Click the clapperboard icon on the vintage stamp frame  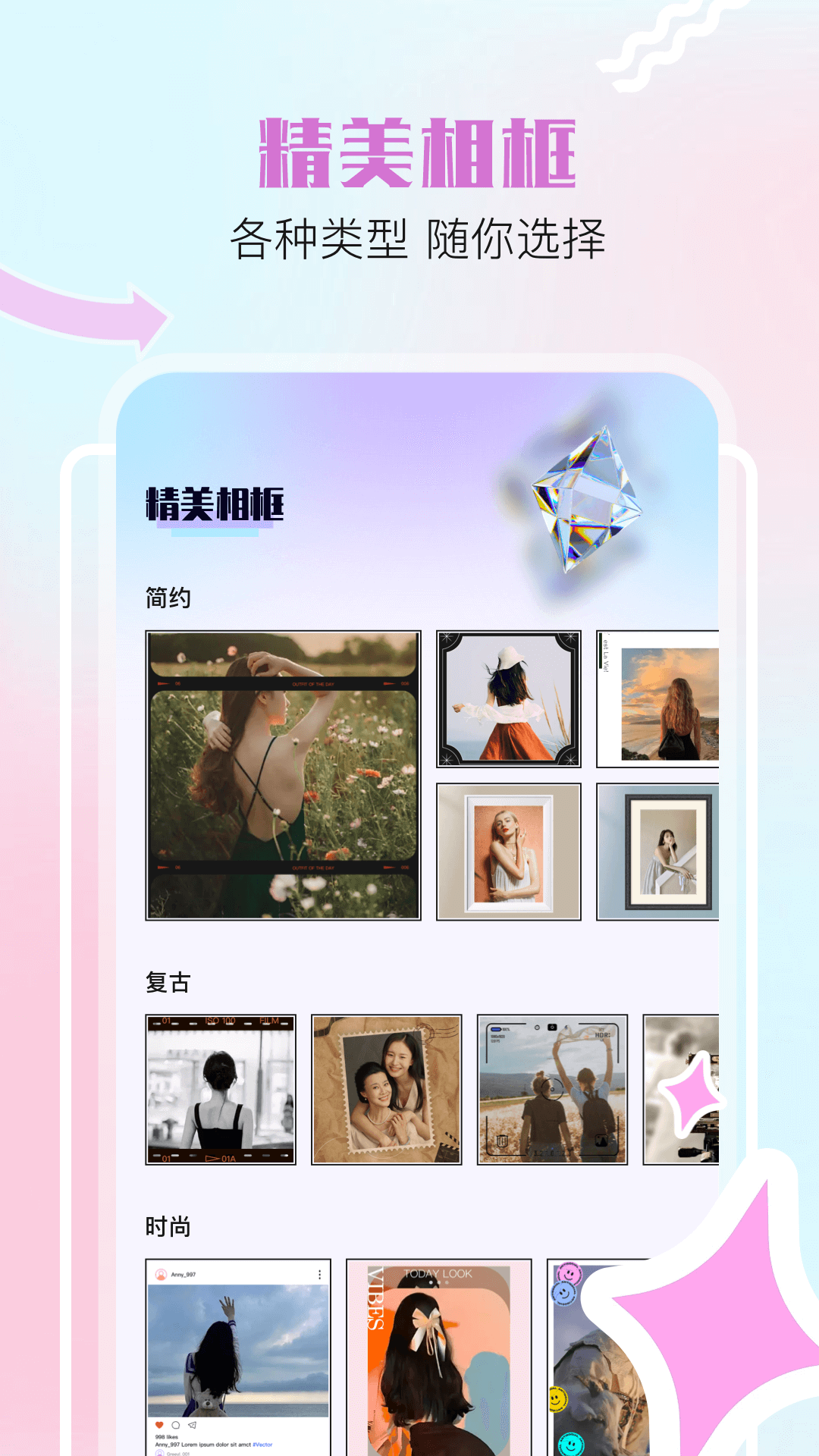click(x=450, y=1147)
